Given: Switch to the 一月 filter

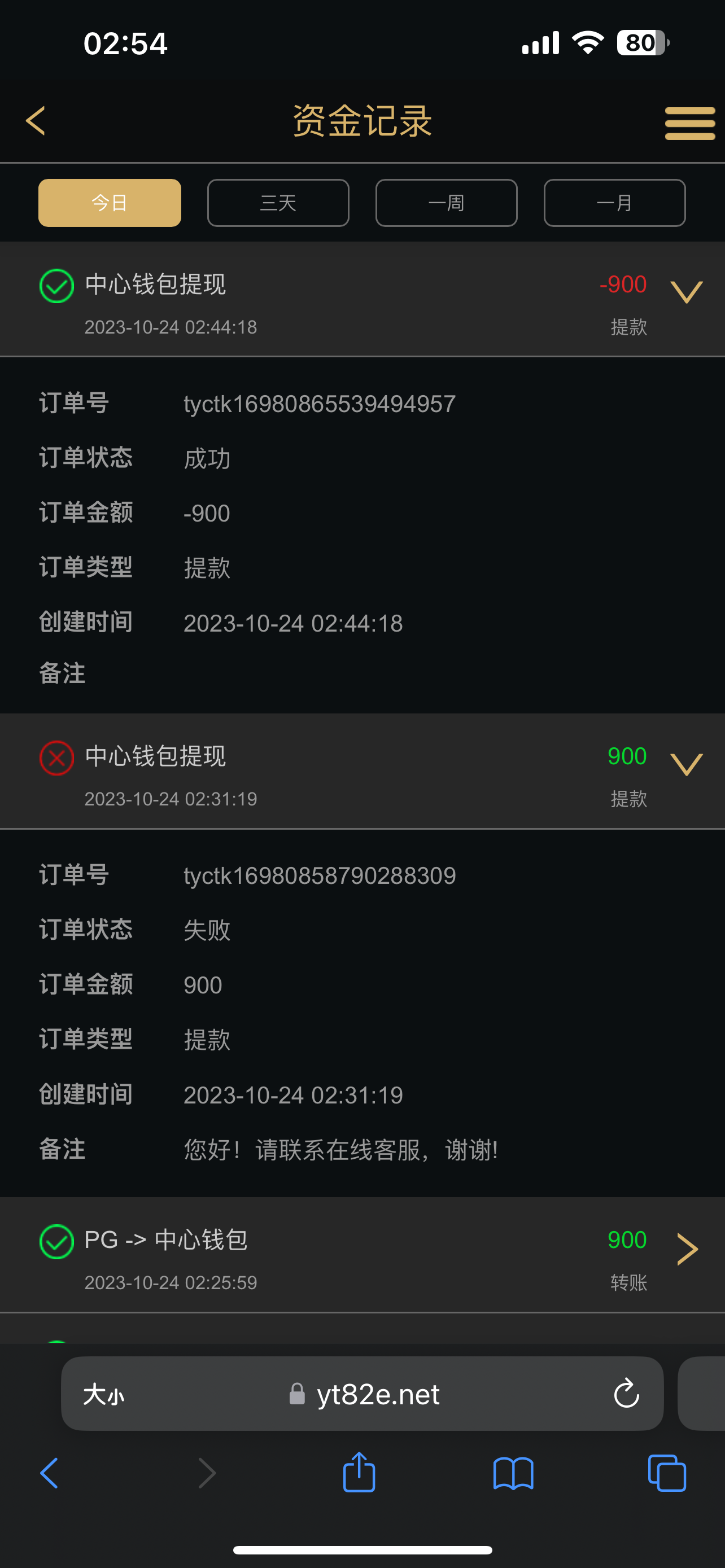Looking at the screenshot, I should [x=614, y=203].
